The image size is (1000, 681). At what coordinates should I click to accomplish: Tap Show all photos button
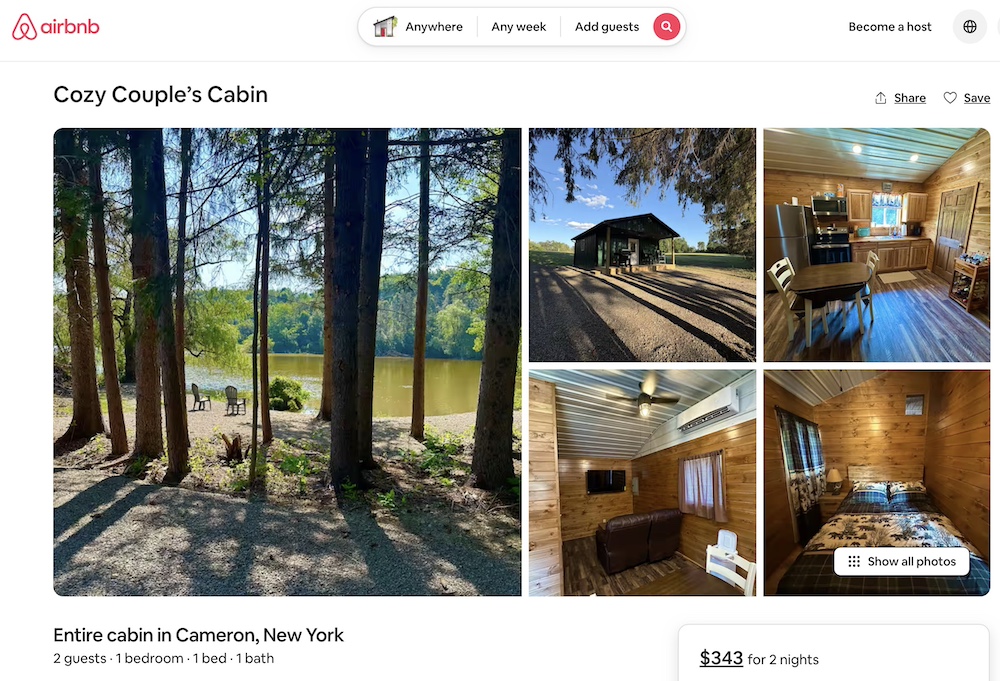(x=901, y=561)
